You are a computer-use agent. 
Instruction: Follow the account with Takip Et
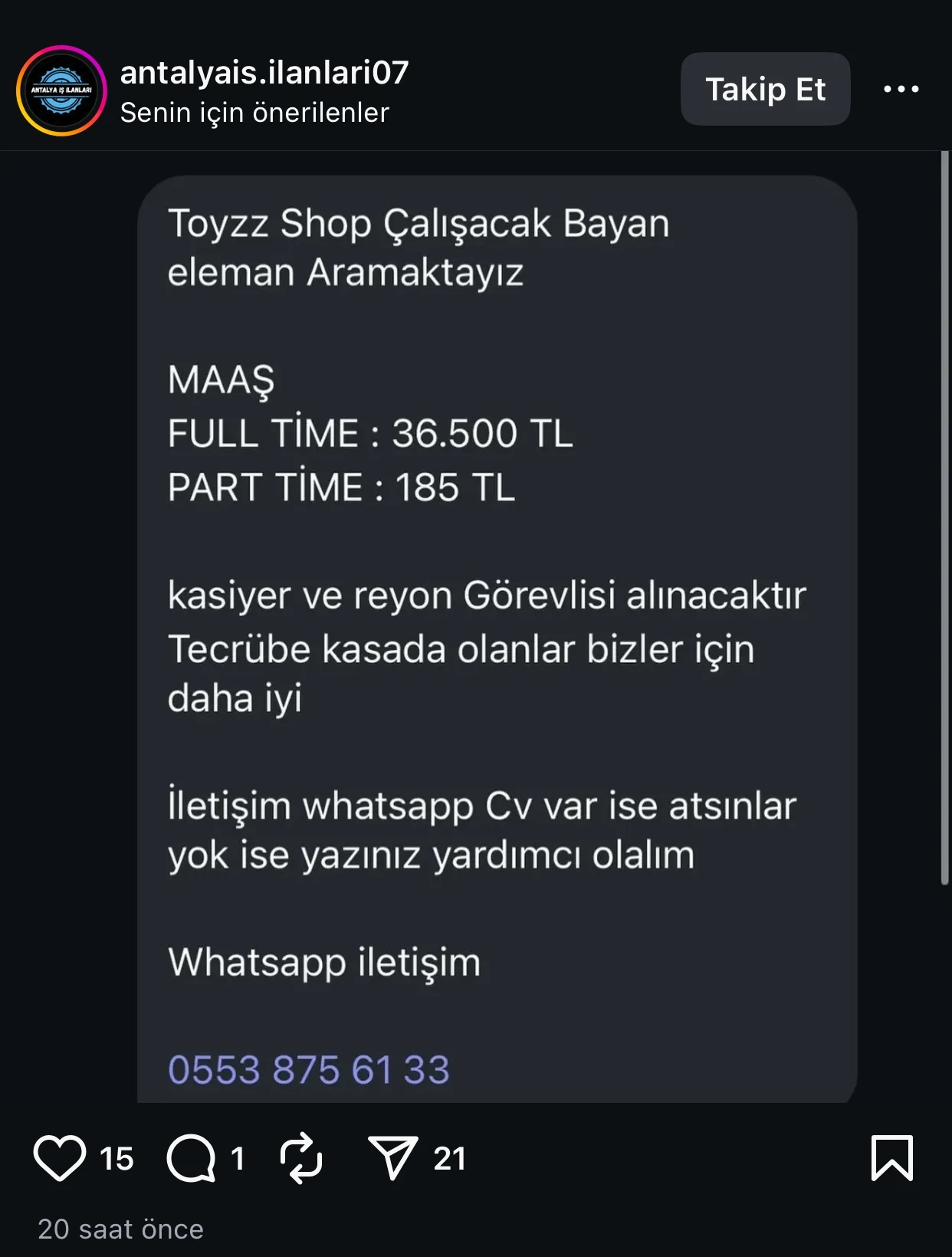tap(765, 89)
